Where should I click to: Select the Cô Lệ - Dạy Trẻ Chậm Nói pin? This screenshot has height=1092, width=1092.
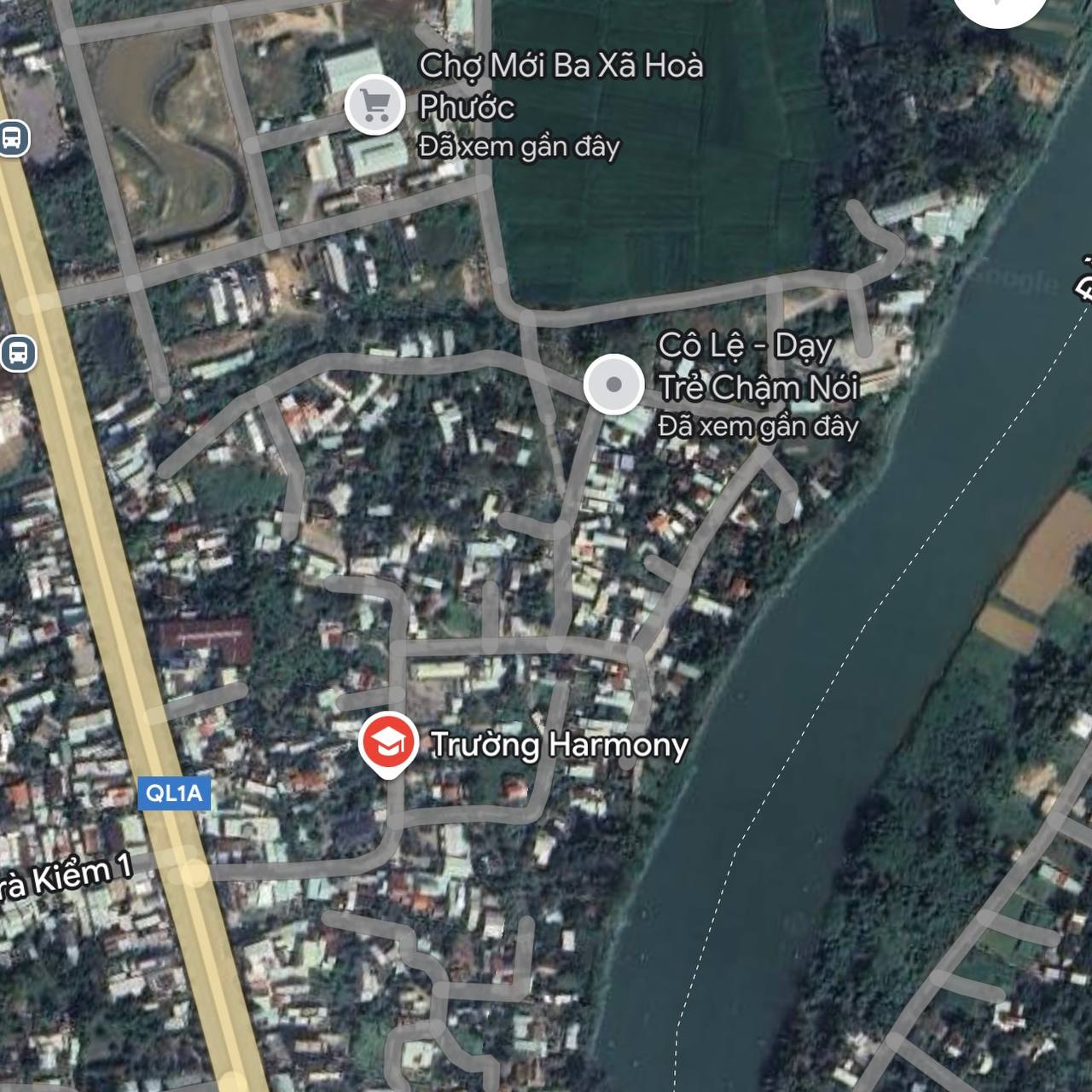[613, 385]
